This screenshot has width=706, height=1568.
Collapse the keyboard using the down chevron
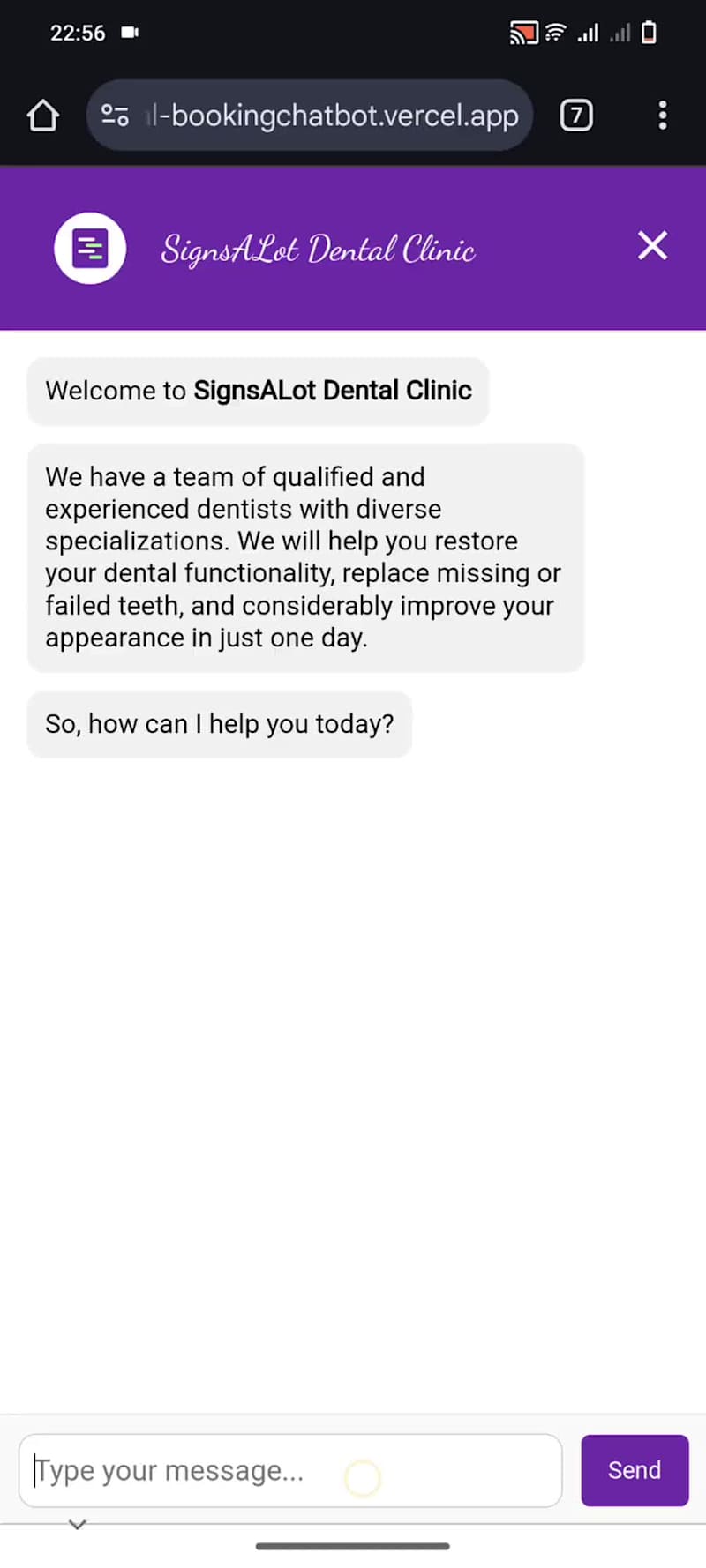tap(77, 1523)
